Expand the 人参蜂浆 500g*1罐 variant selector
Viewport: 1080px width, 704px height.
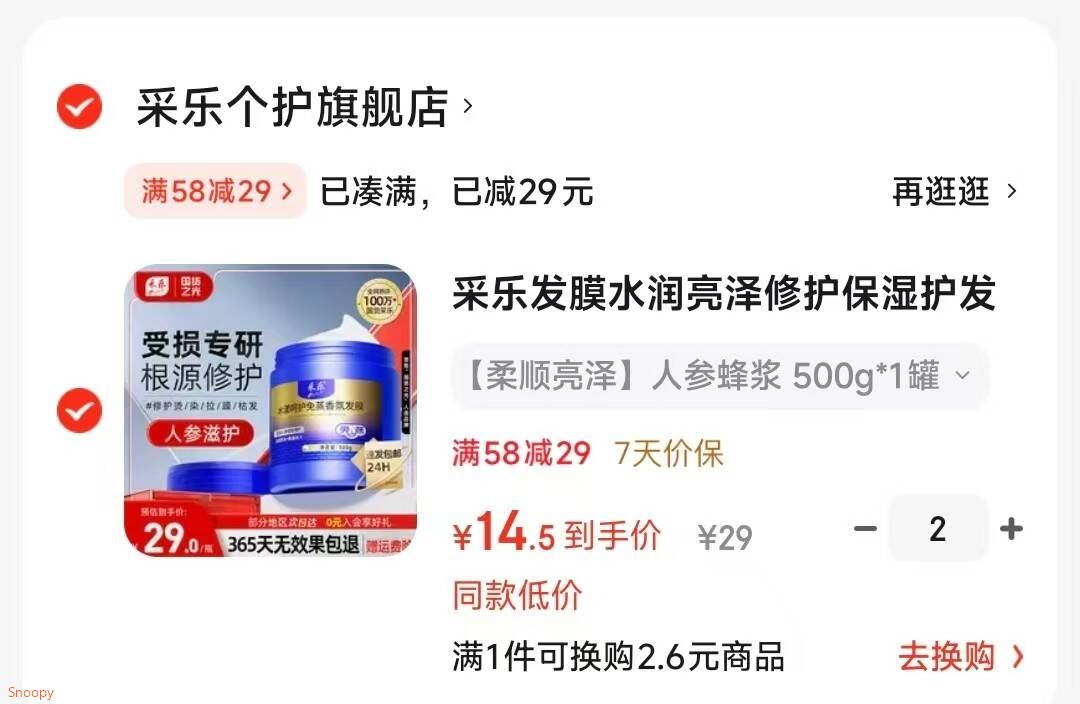720,376
